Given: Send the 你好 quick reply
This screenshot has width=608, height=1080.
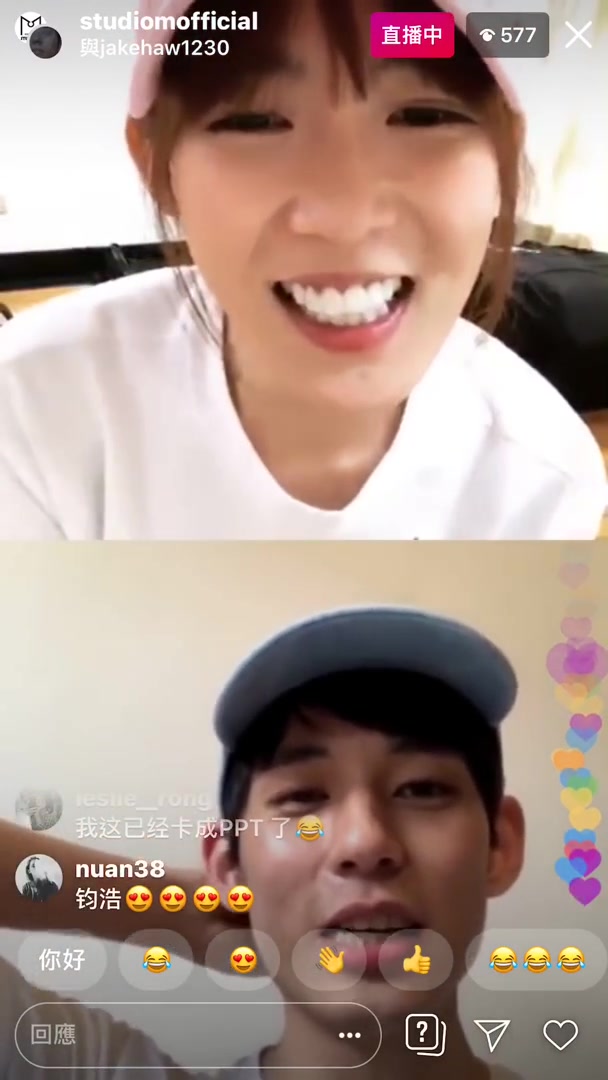Looking at the screenshot, I should click(62, 959).
